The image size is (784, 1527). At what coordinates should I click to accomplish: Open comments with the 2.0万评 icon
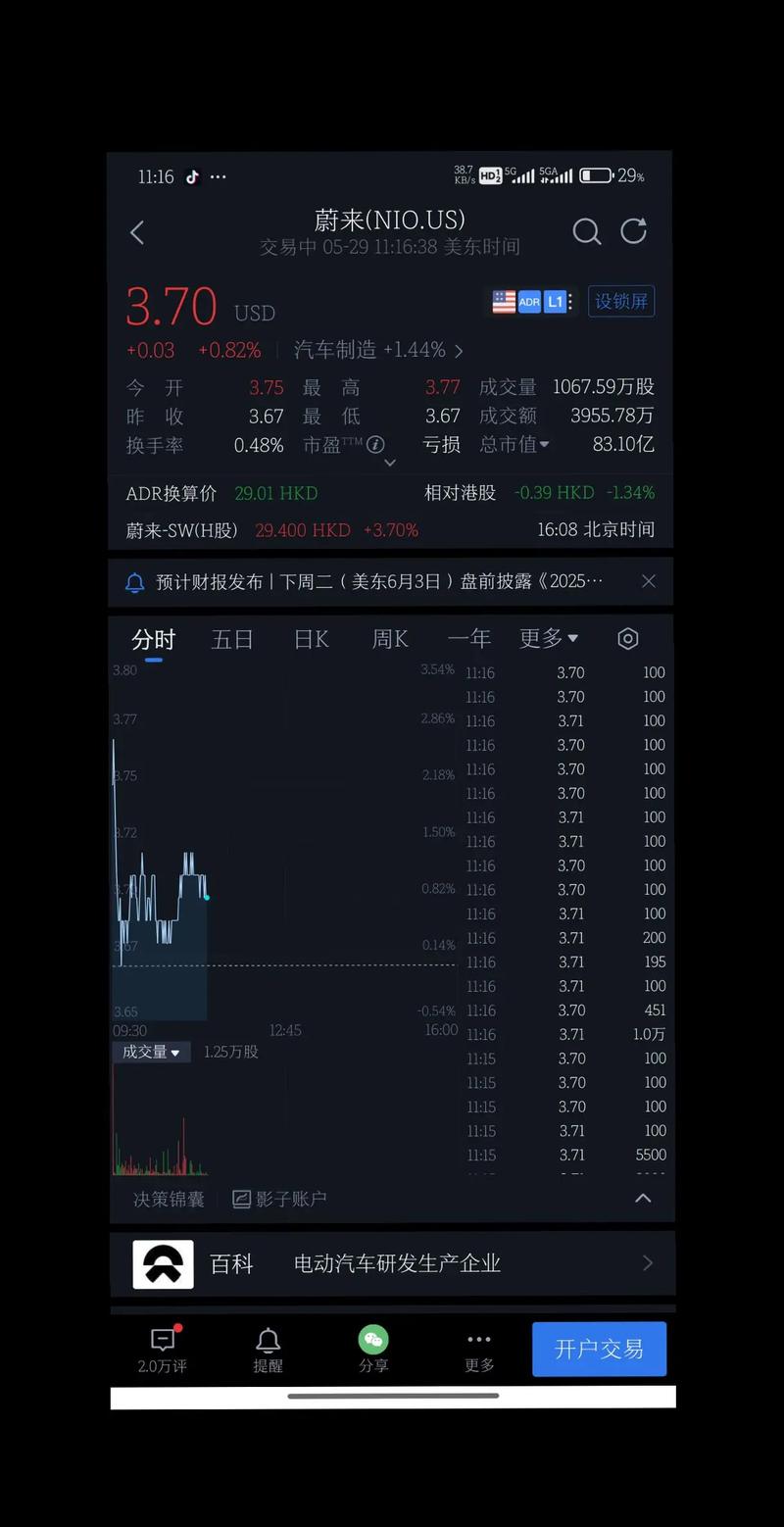click(x=162, y=1339)
